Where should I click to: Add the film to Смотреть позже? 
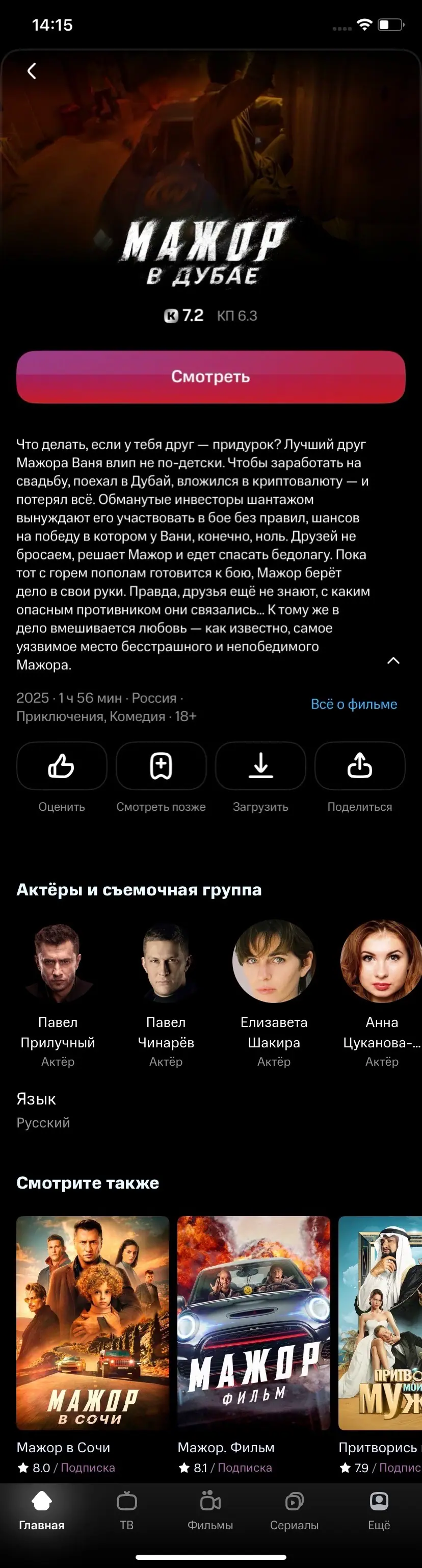click(x=161, y=766)
